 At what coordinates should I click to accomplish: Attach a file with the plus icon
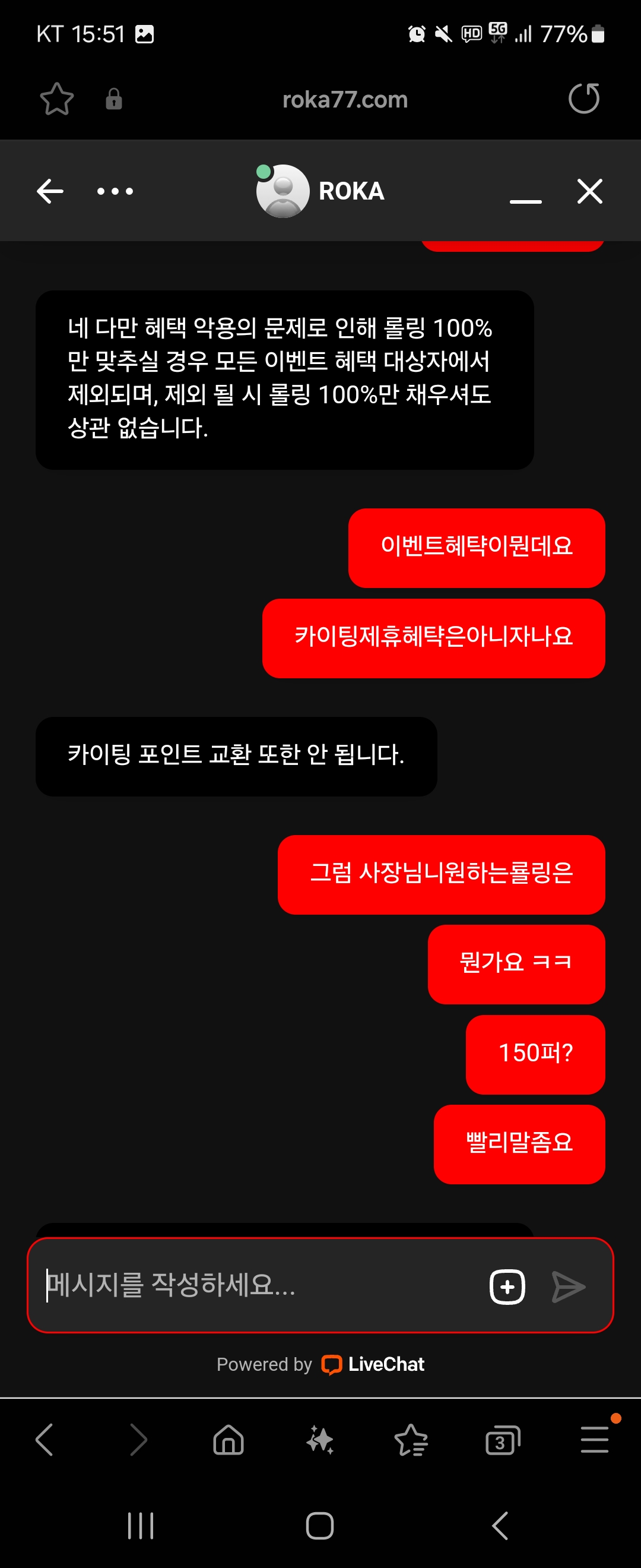click(x=507, y=1286)
